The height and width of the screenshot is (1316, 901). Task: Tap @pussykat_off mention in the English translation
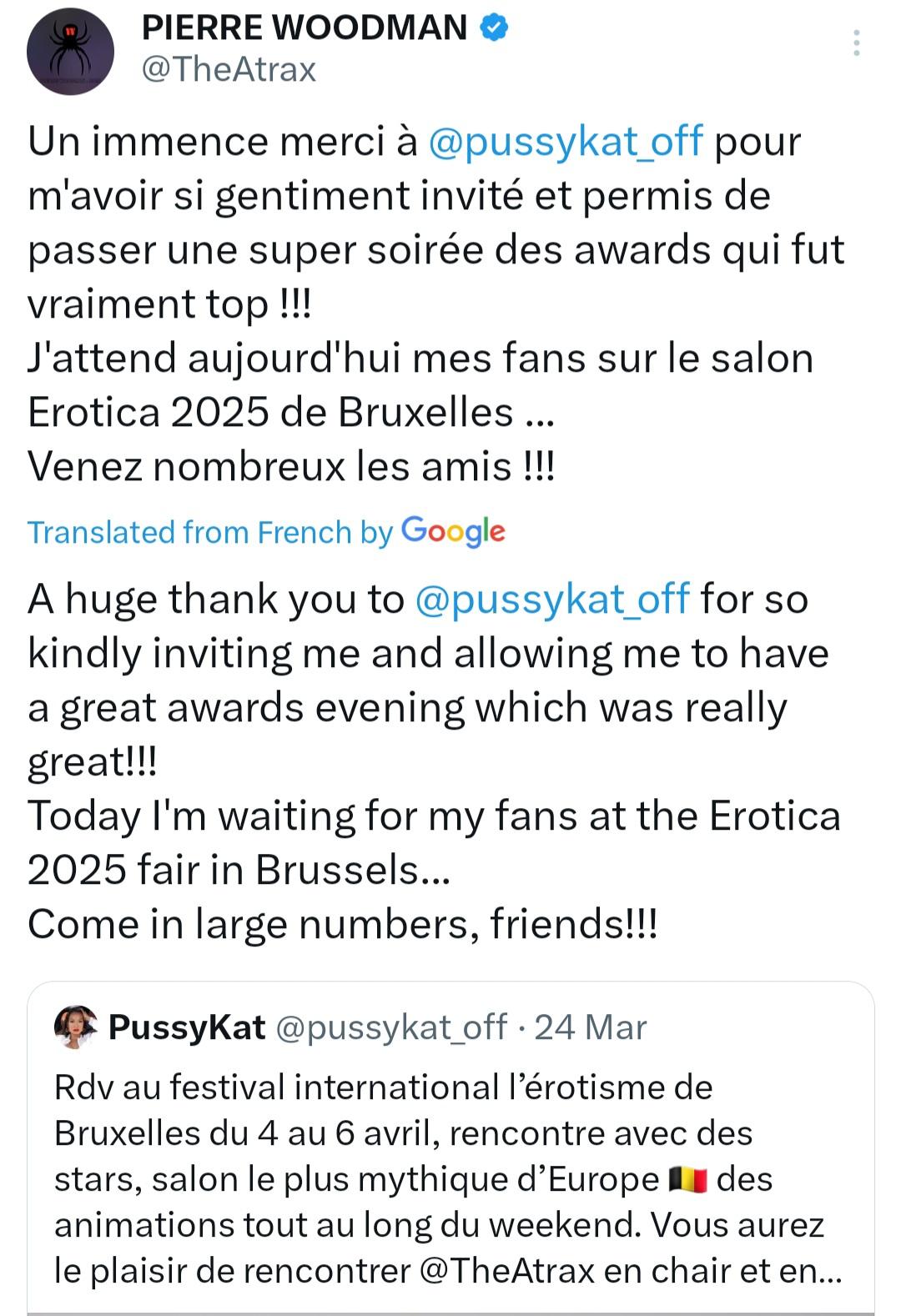coord(551,600)
